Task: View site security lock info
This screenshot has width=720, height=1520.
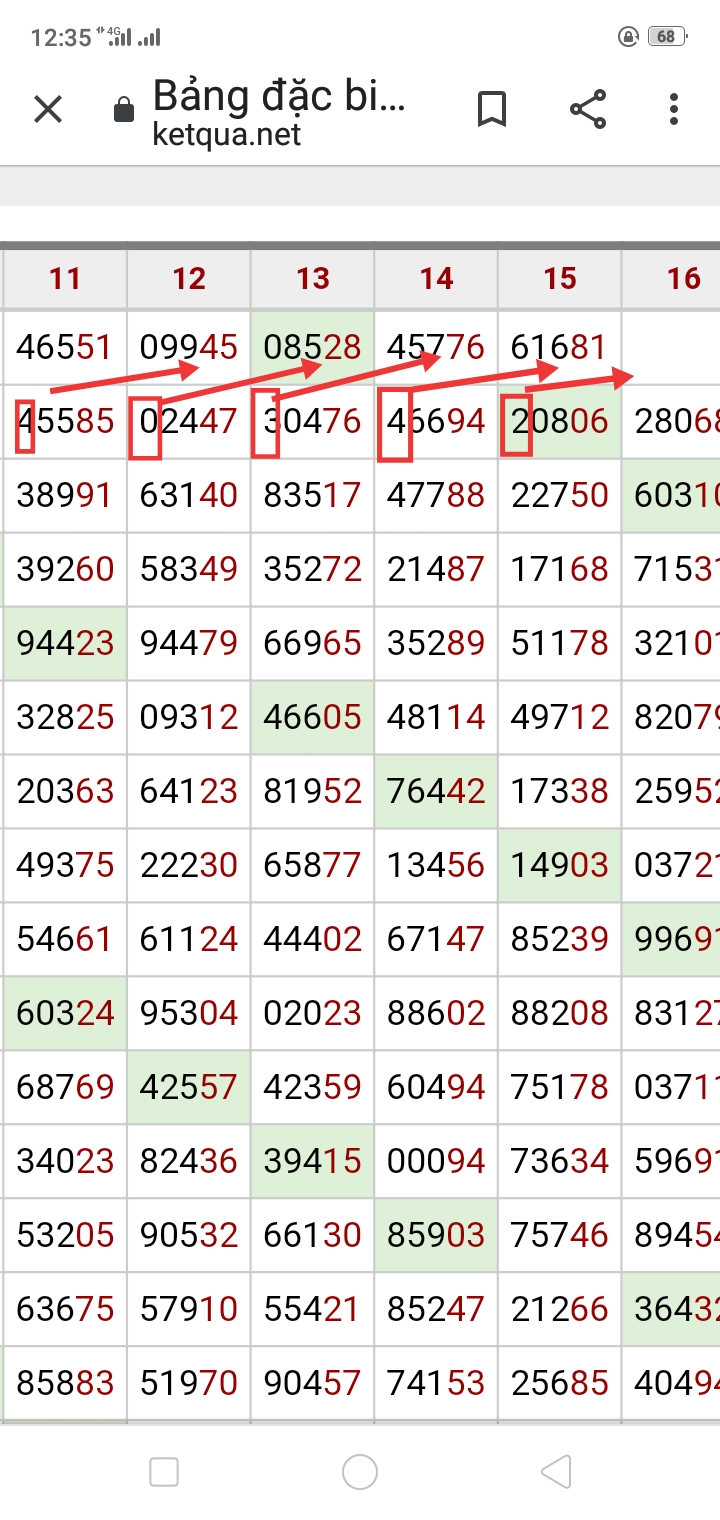Action: [124, 109]
